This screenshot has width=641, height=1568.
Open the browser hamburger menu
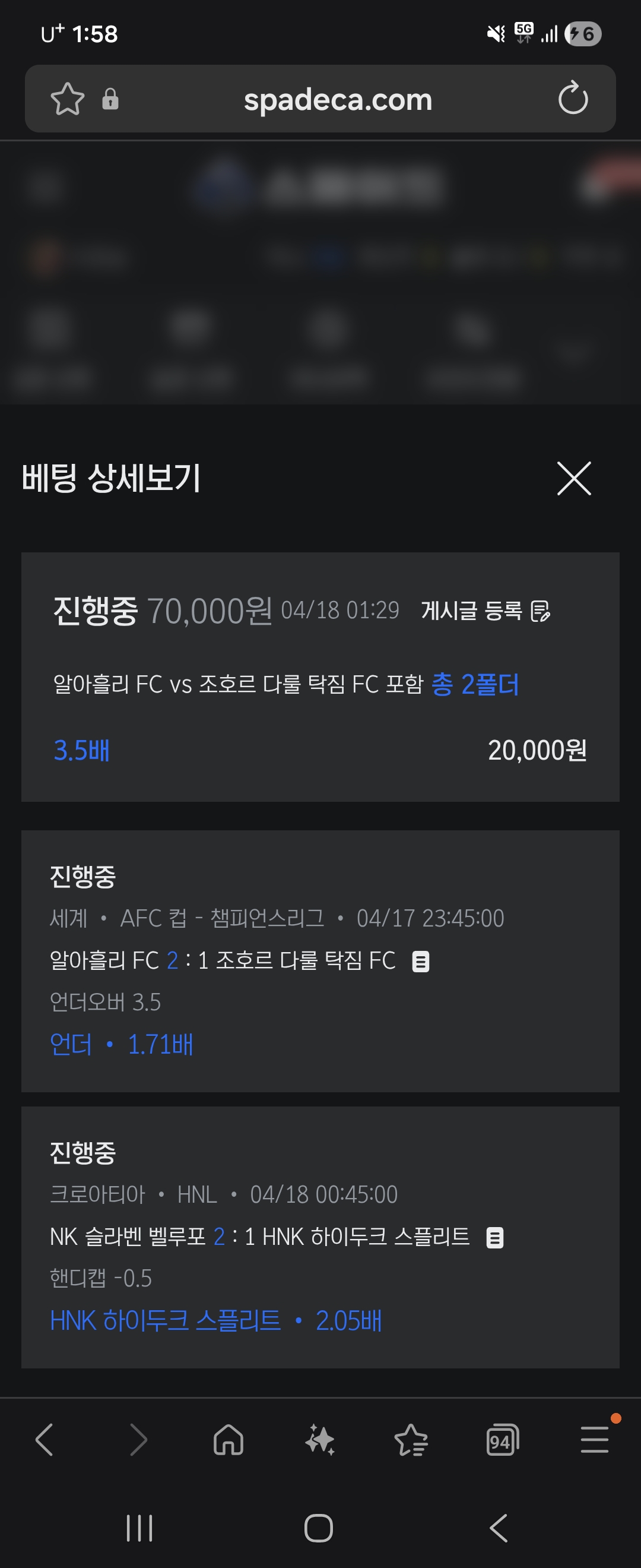(594, 1440)
